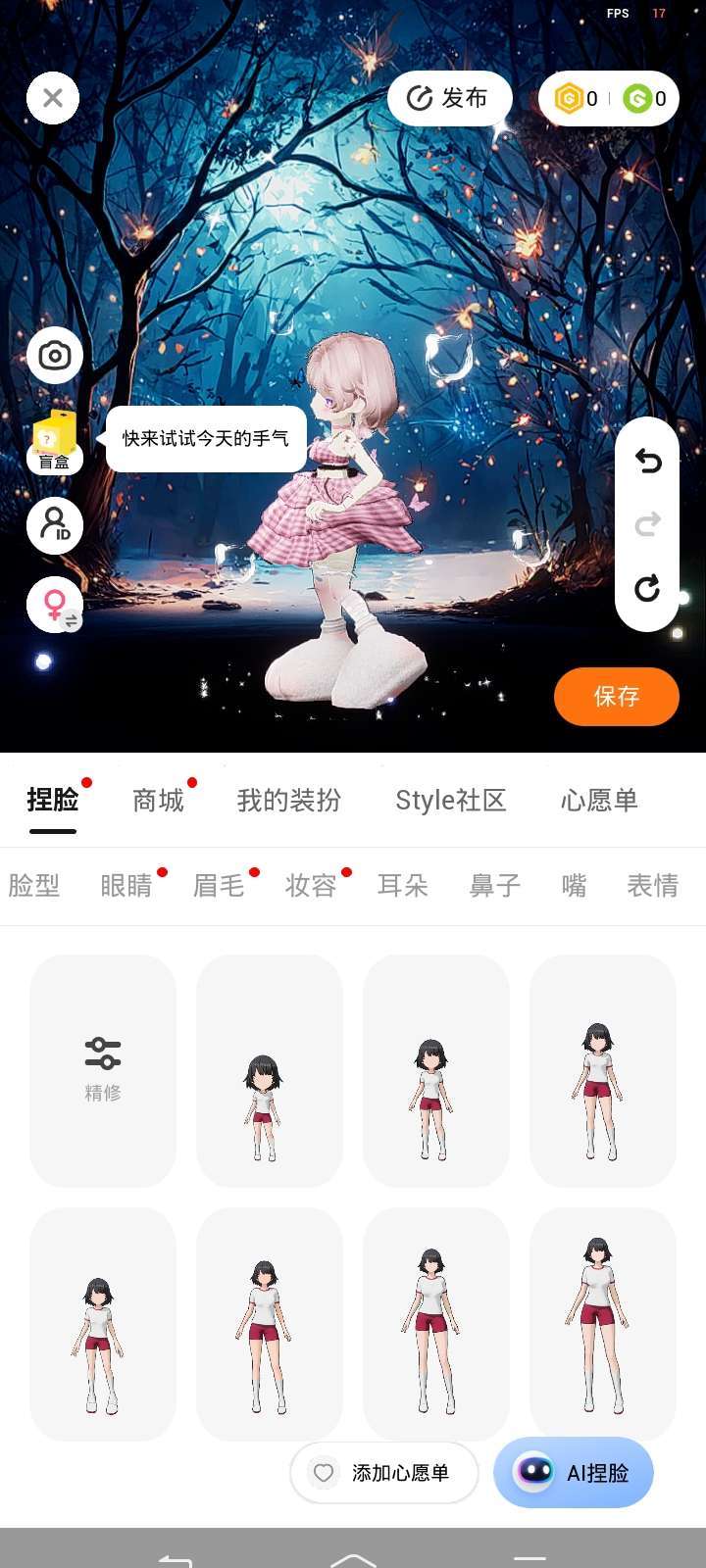
Task: Close the avatar editor with the X button
Action: pos(53,98)
